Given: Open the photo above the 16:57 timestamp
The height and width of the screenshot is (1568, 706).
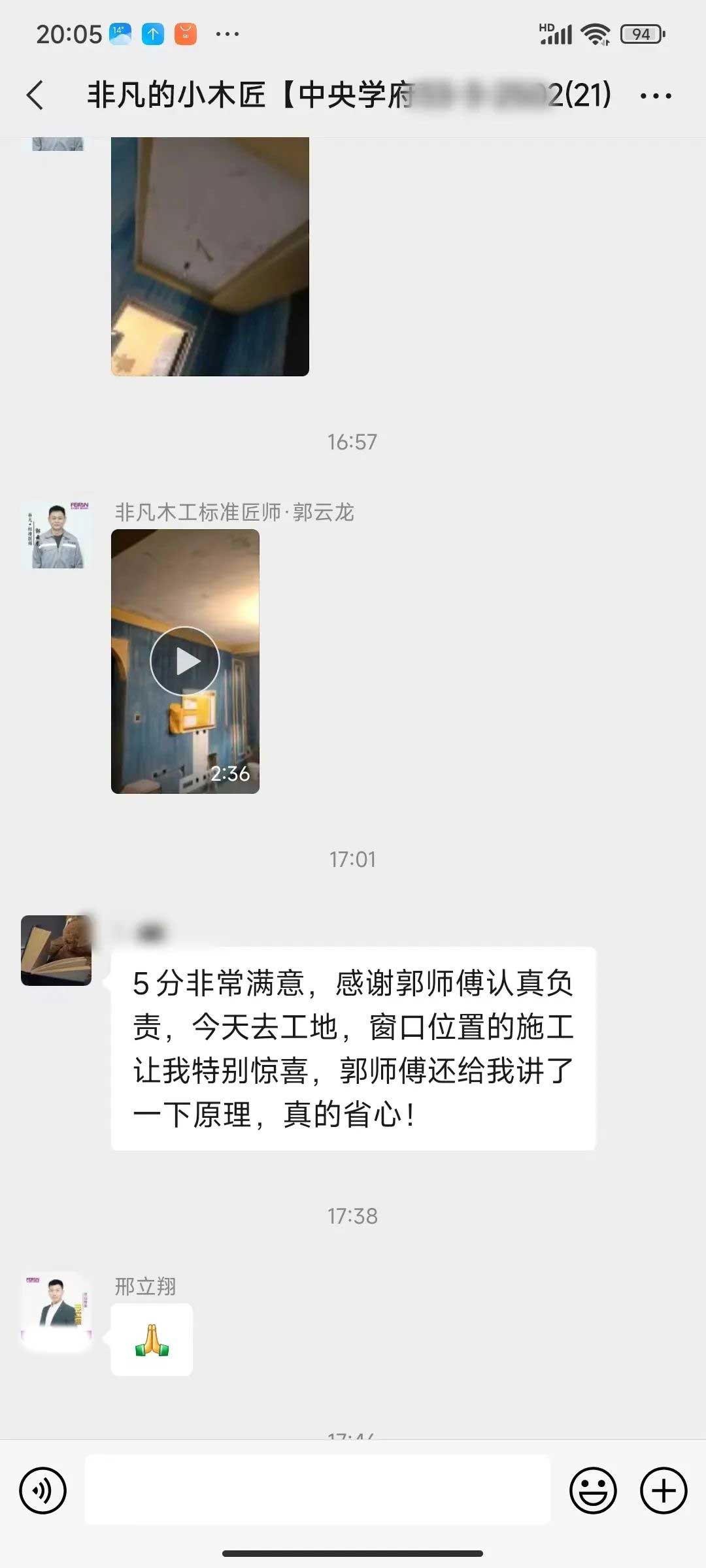Looking at the screenshot, I should click(x=210, y=256).
